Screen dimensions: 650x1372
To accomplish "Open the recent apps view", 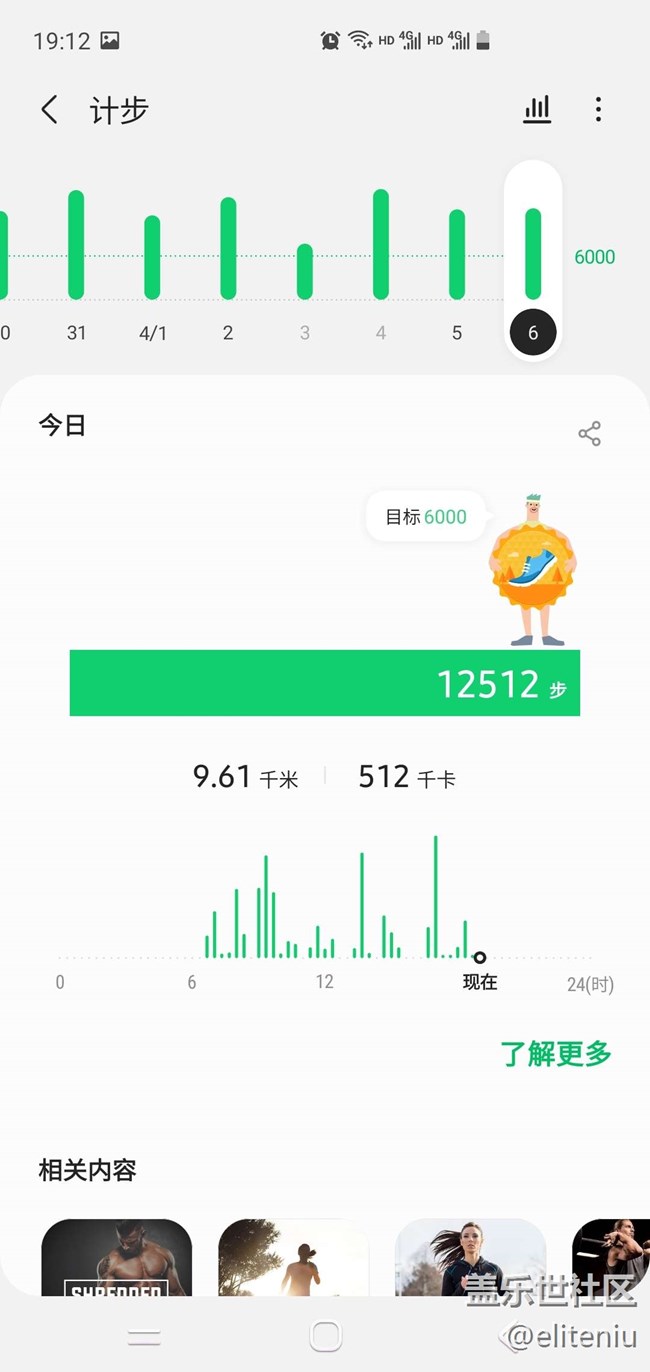I will pos(145,1336).
